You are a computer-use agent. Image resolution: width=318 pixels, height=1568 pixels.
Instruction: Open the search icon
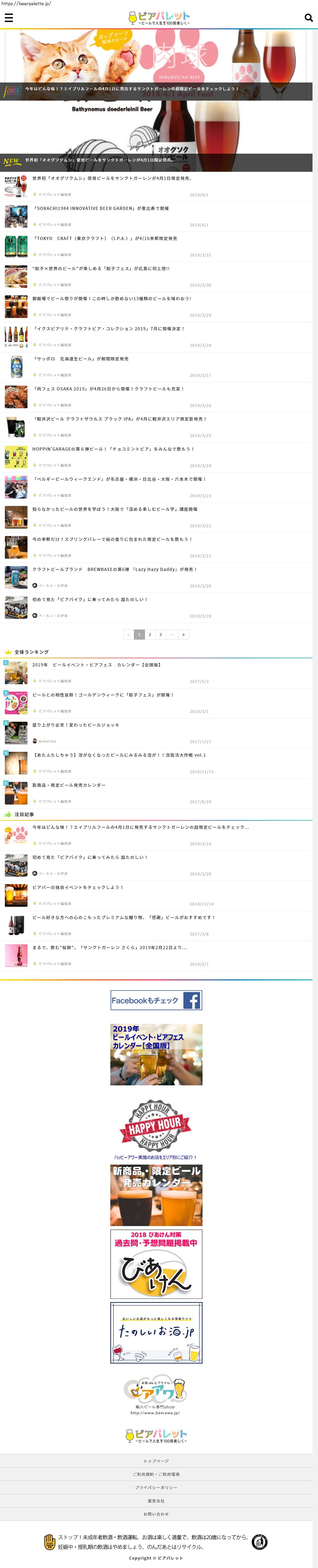(x=308, y=18)
